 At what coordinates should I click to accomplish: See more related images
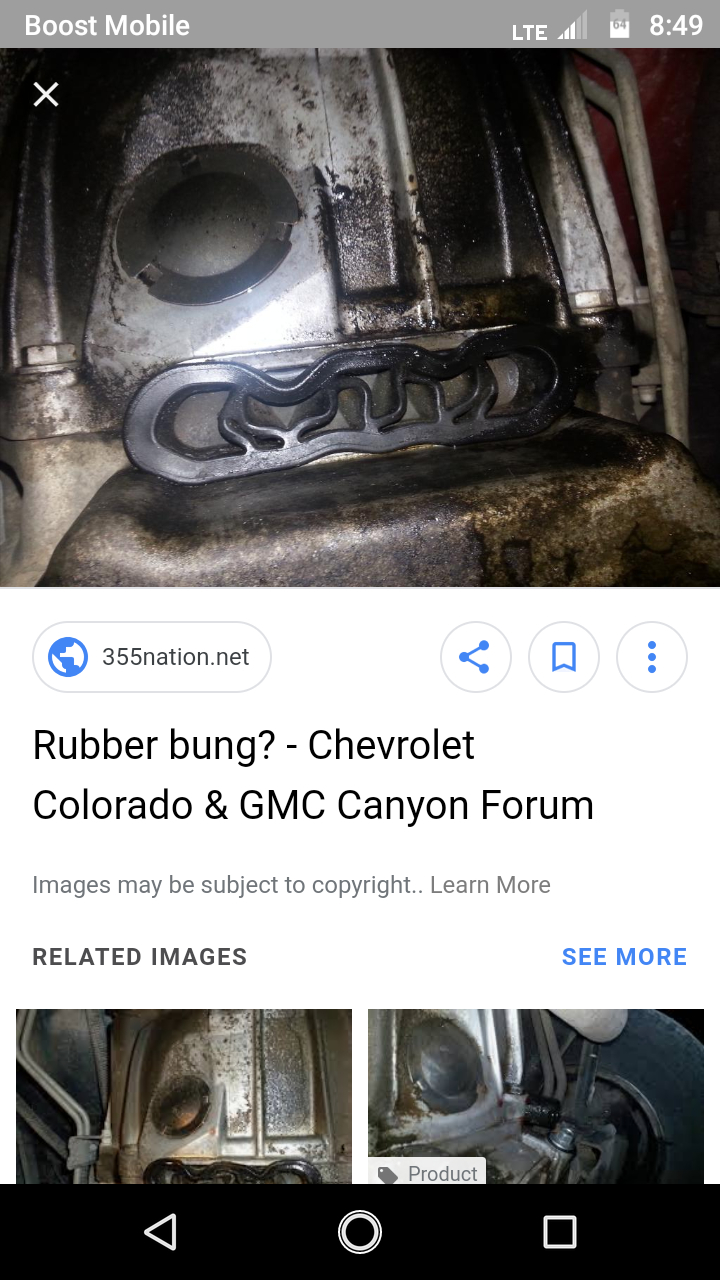[x=624, y=957]
